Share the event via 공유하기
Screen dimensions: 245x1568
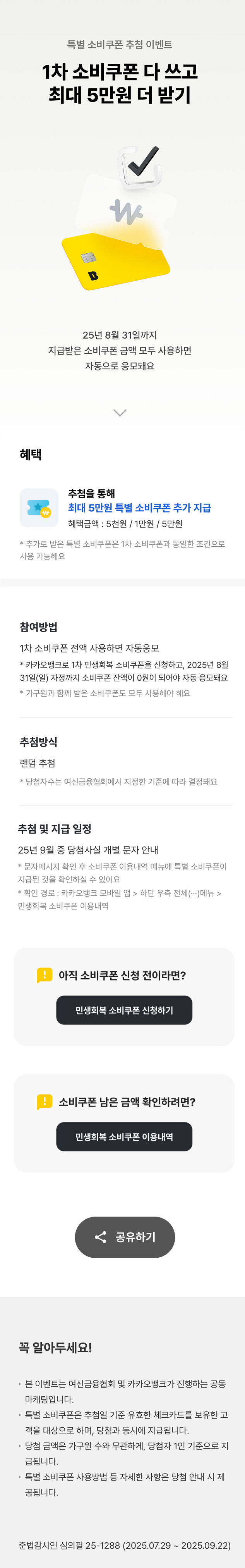125,1237
